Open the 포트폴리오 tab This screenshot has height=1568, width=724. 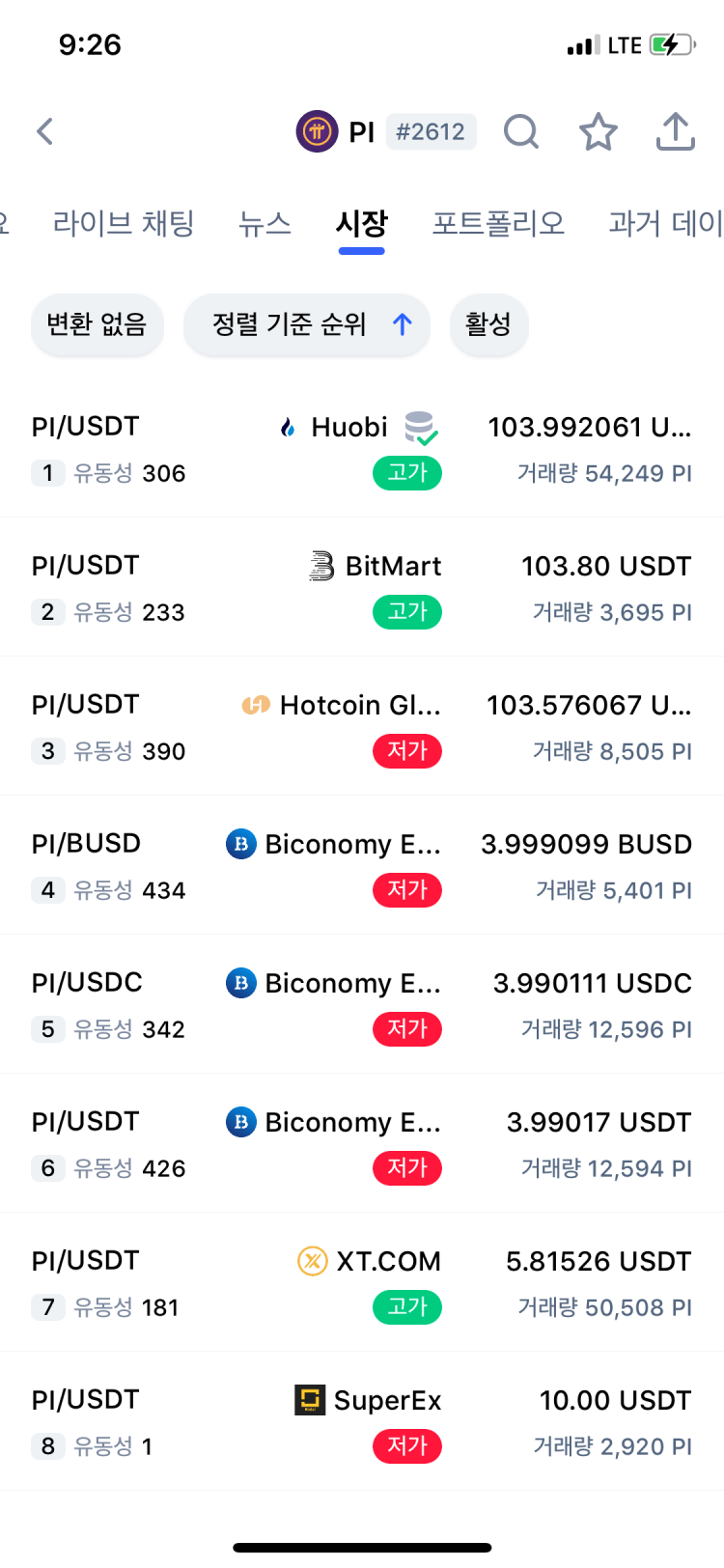click(498, 223)
